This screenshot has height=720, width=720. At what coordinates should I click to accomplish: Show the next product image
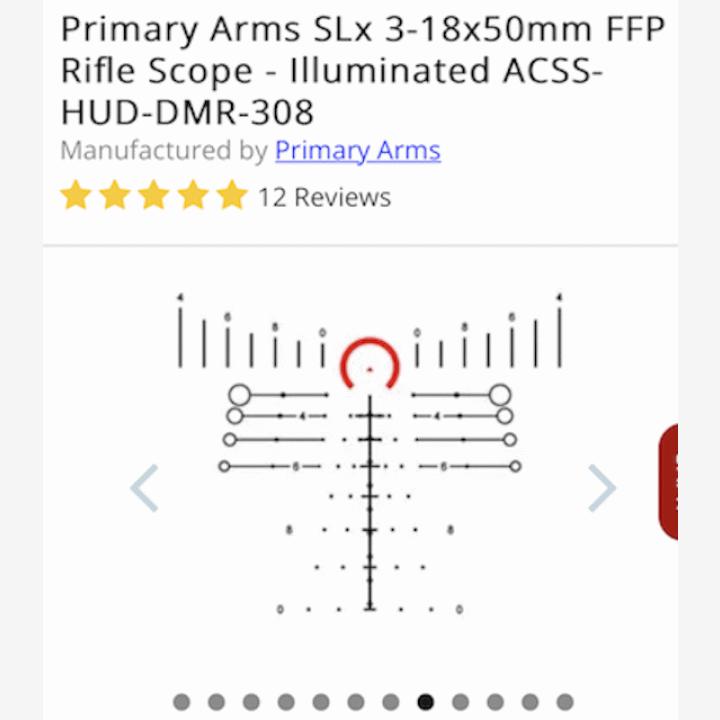(x=601, y=488)
